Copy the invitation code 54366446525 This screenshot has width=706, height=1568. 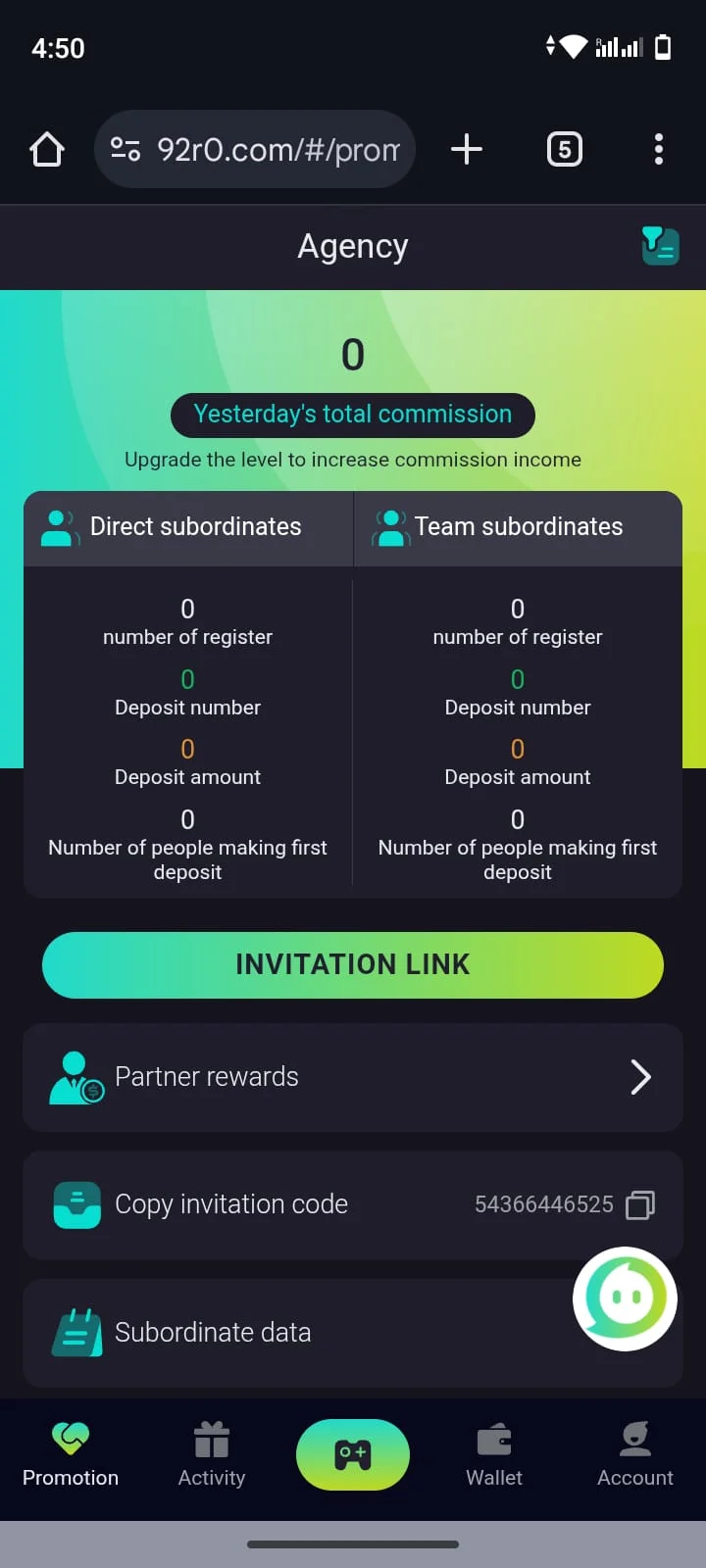pyautogui.click(x=640, y=1204)
